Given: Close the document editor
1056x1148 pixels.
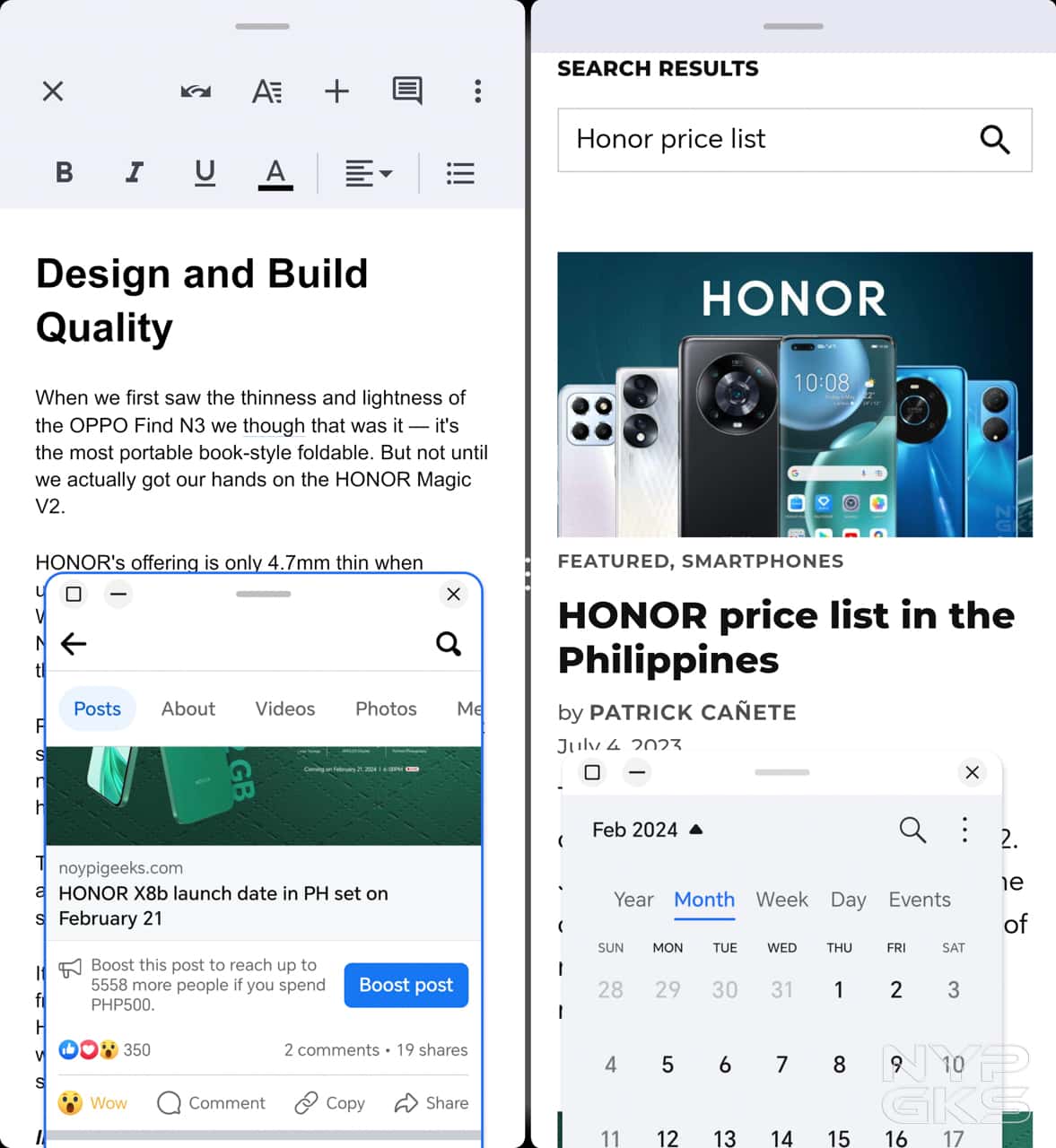Looking at the screenshot, I should click(x=53, y=91).
